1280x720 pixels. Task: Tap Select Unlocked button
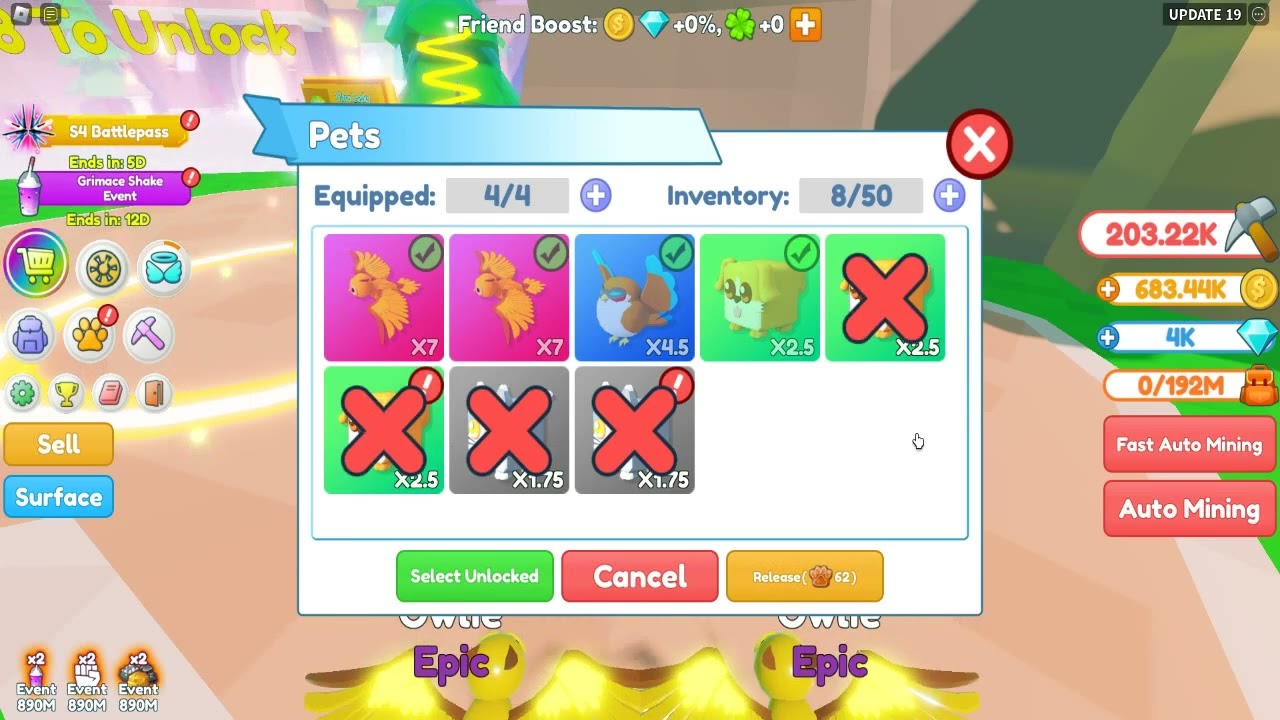pyautogui.click(x=474, y=576)
